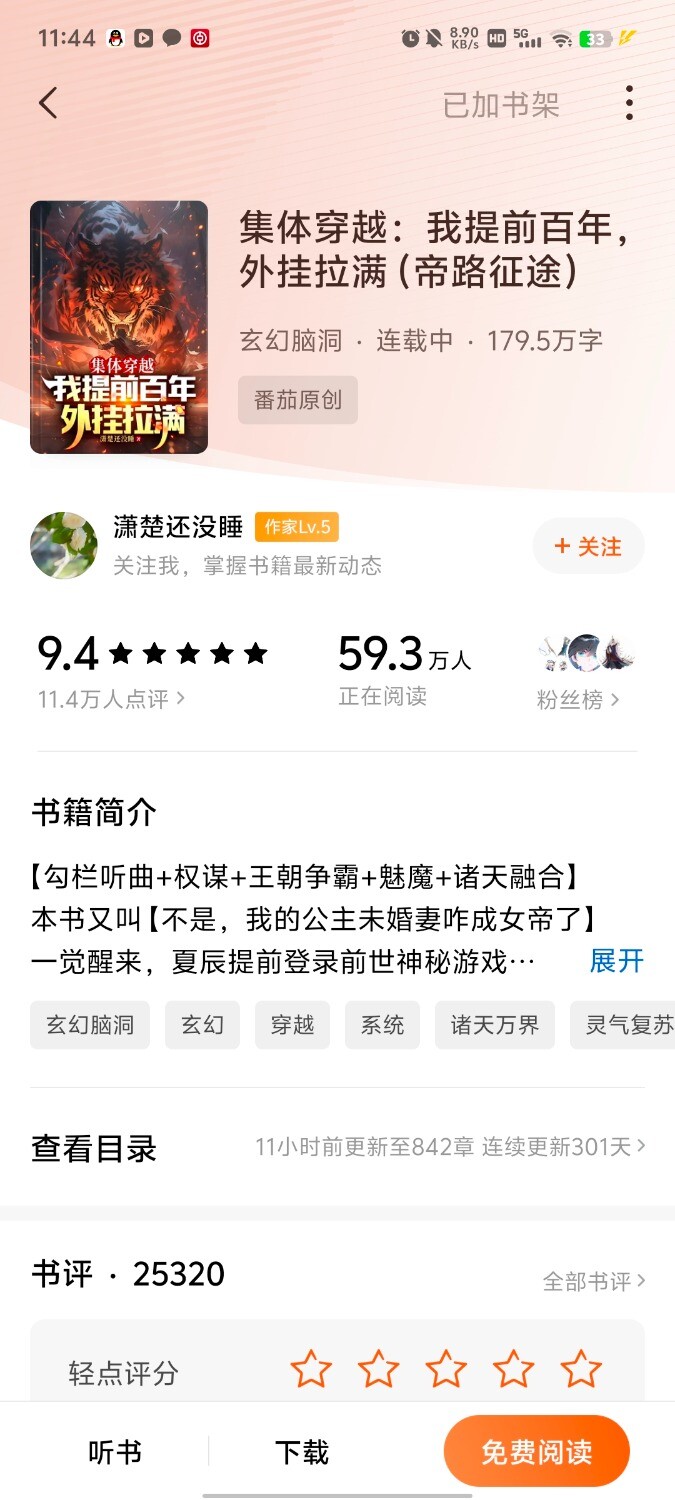Tap the 番茄原创 tag

click(x=298, y=400)
